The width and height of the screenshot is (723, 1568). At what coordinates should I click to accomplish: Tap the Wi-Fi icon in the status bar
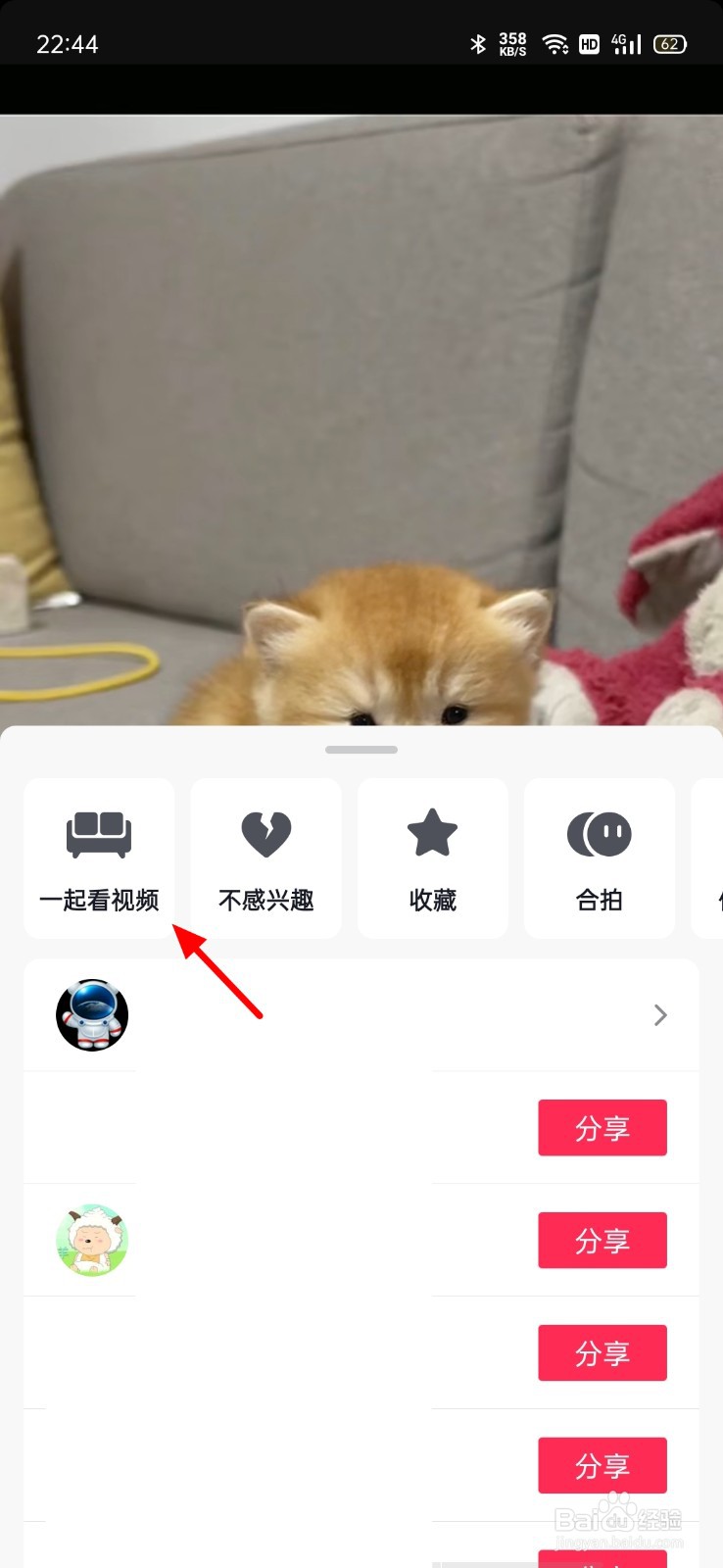[555, 44]
